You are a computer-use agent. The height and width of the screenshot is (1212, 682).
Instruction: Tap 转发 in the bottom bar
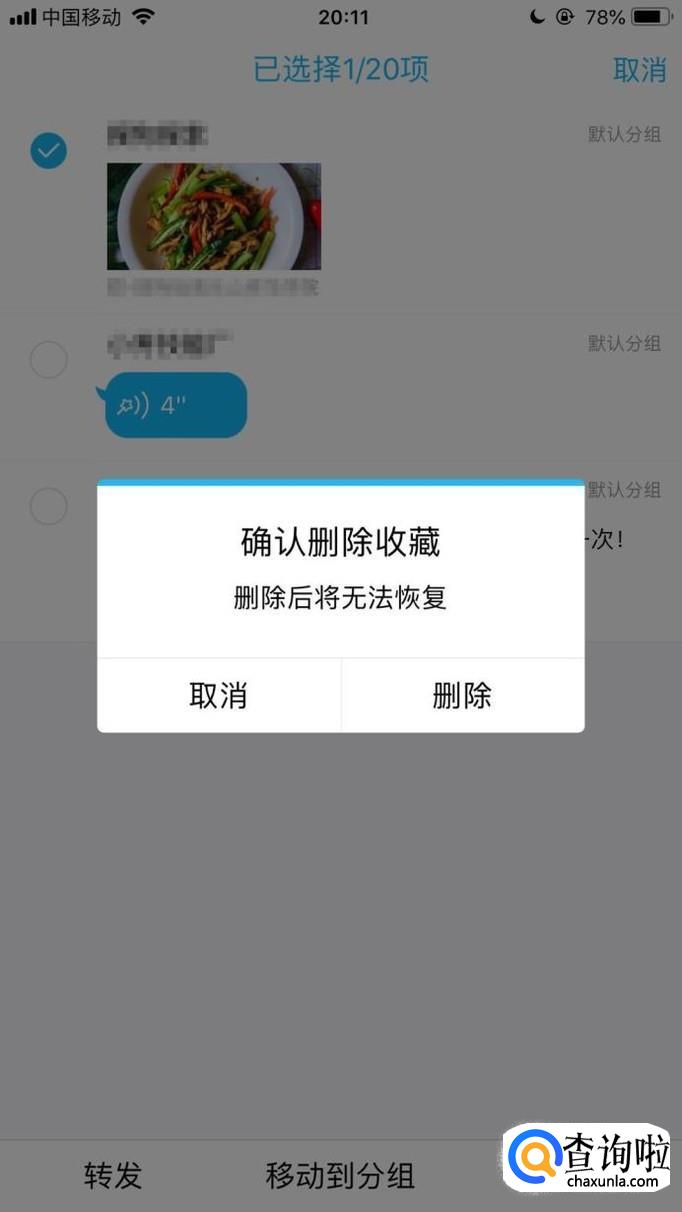coord(113,1176)
